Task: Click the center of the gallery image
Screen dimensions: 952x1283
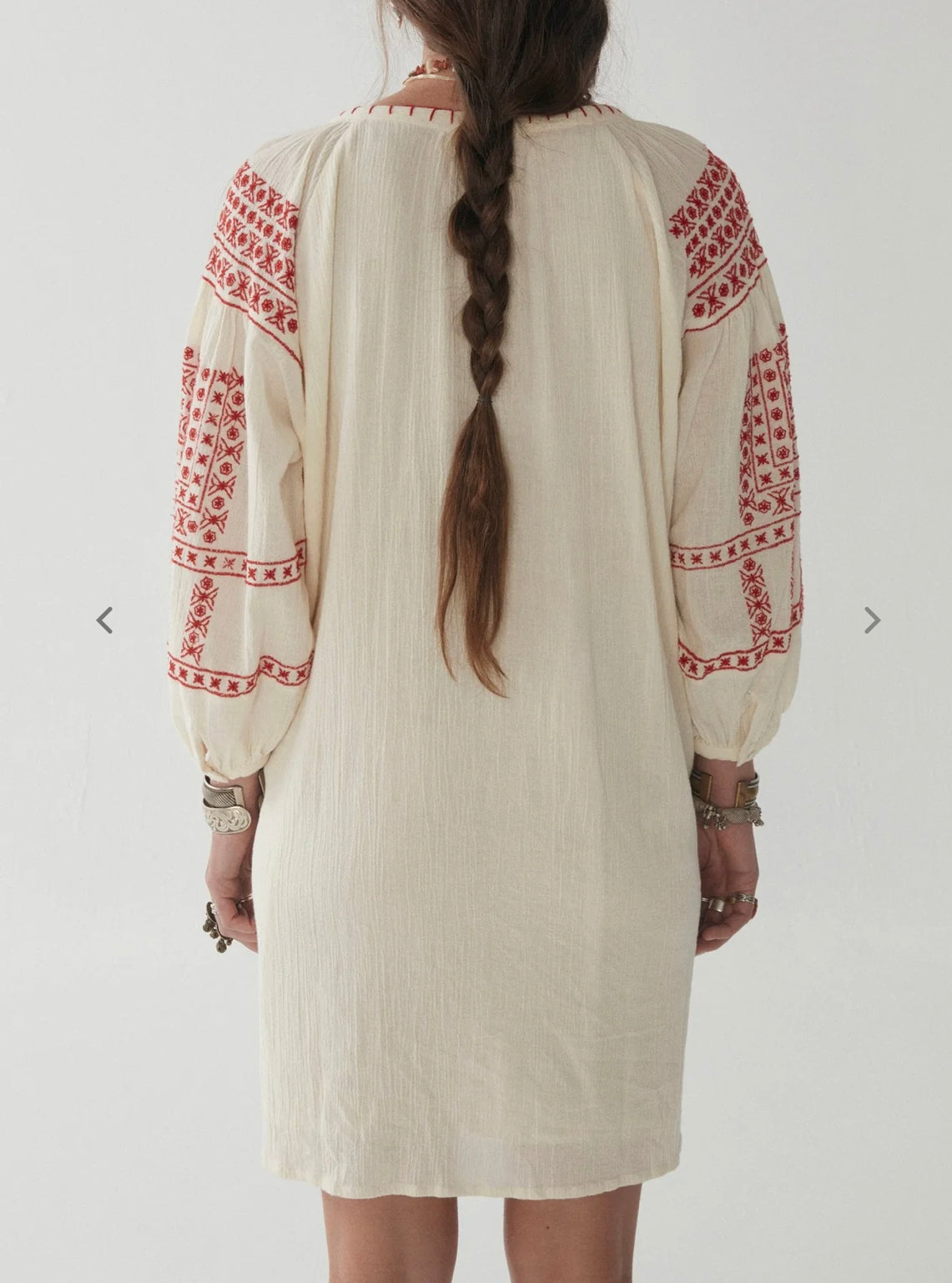Action: tap(476, 641)
